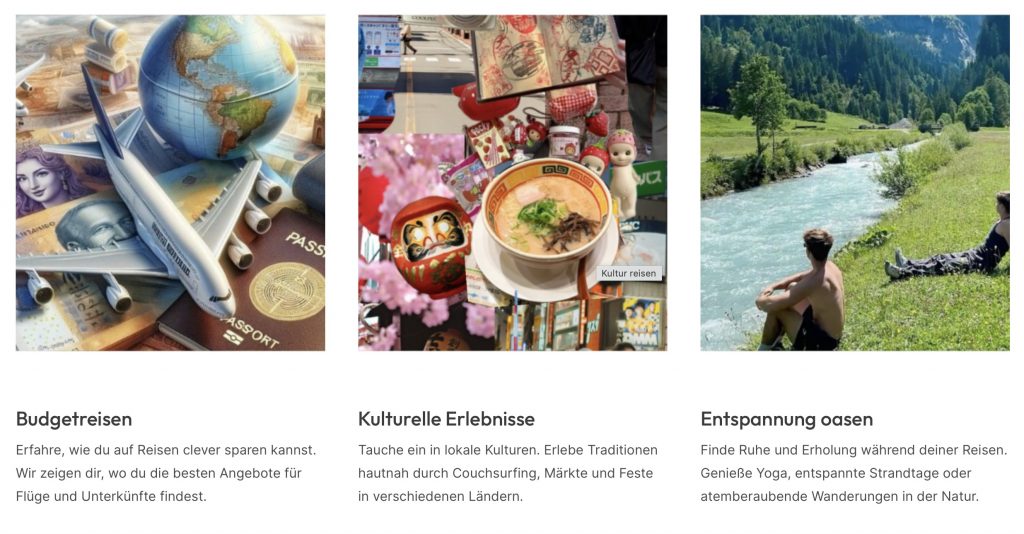
Task: Open the Kulturelle Erlebnisse image tile
Action: pyautogui.click(x=512, y=183)
